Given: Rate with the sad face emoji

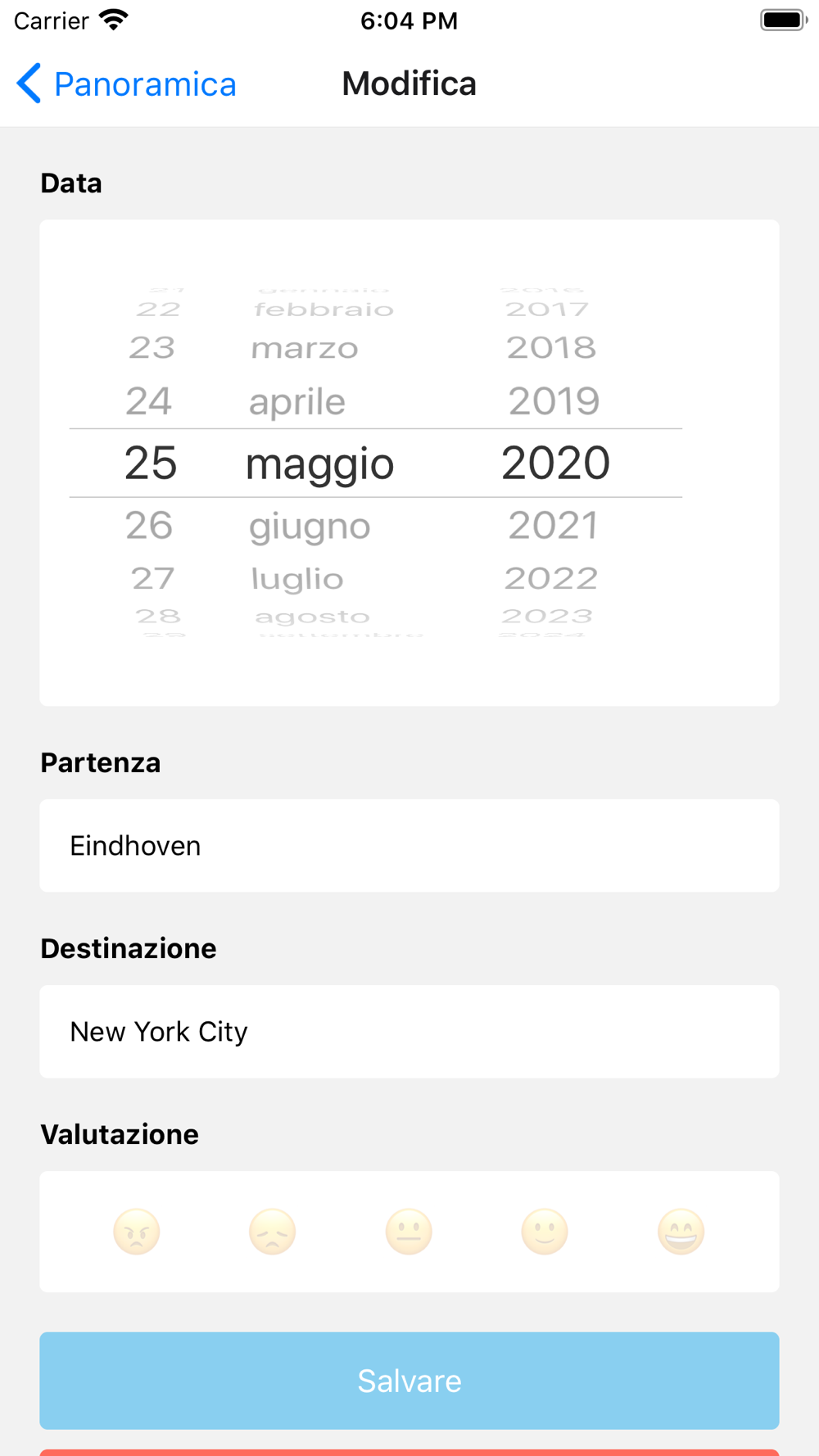Looking at the screenshot, I should click(x=273, y=1232).
